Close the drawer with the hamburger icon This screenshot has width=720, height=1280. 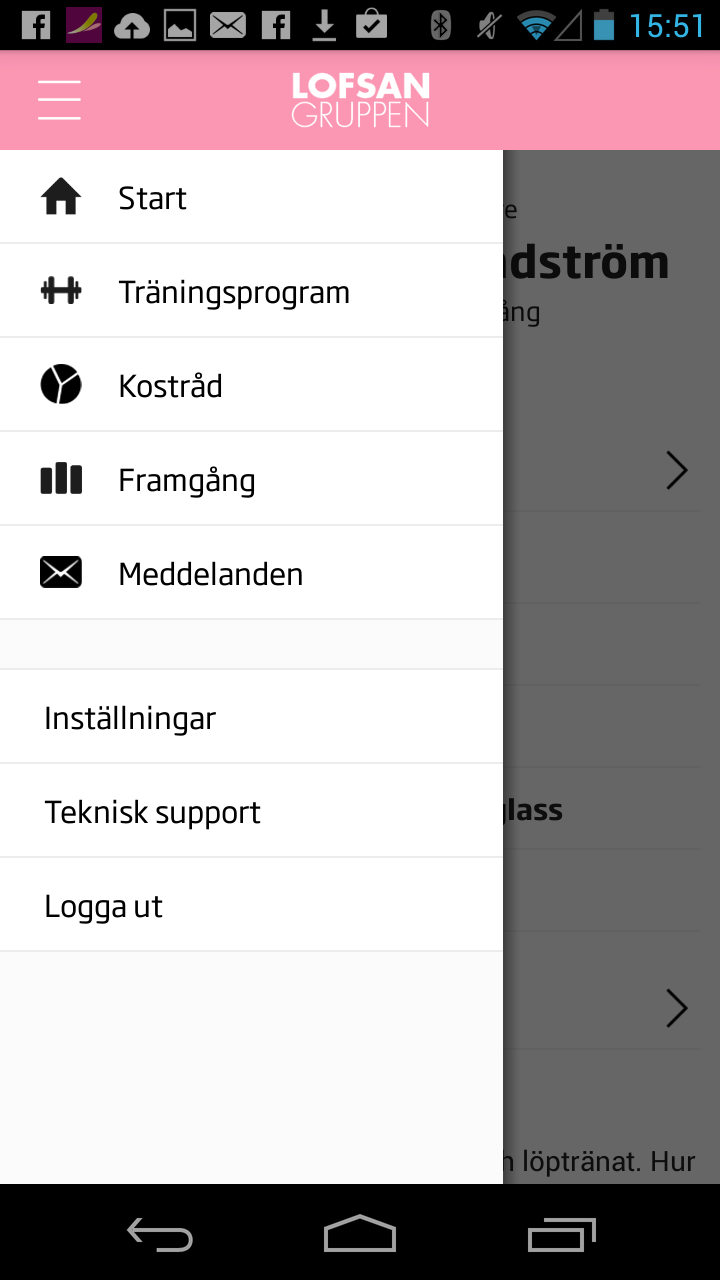pyautogui.click(x=59, y=100)
